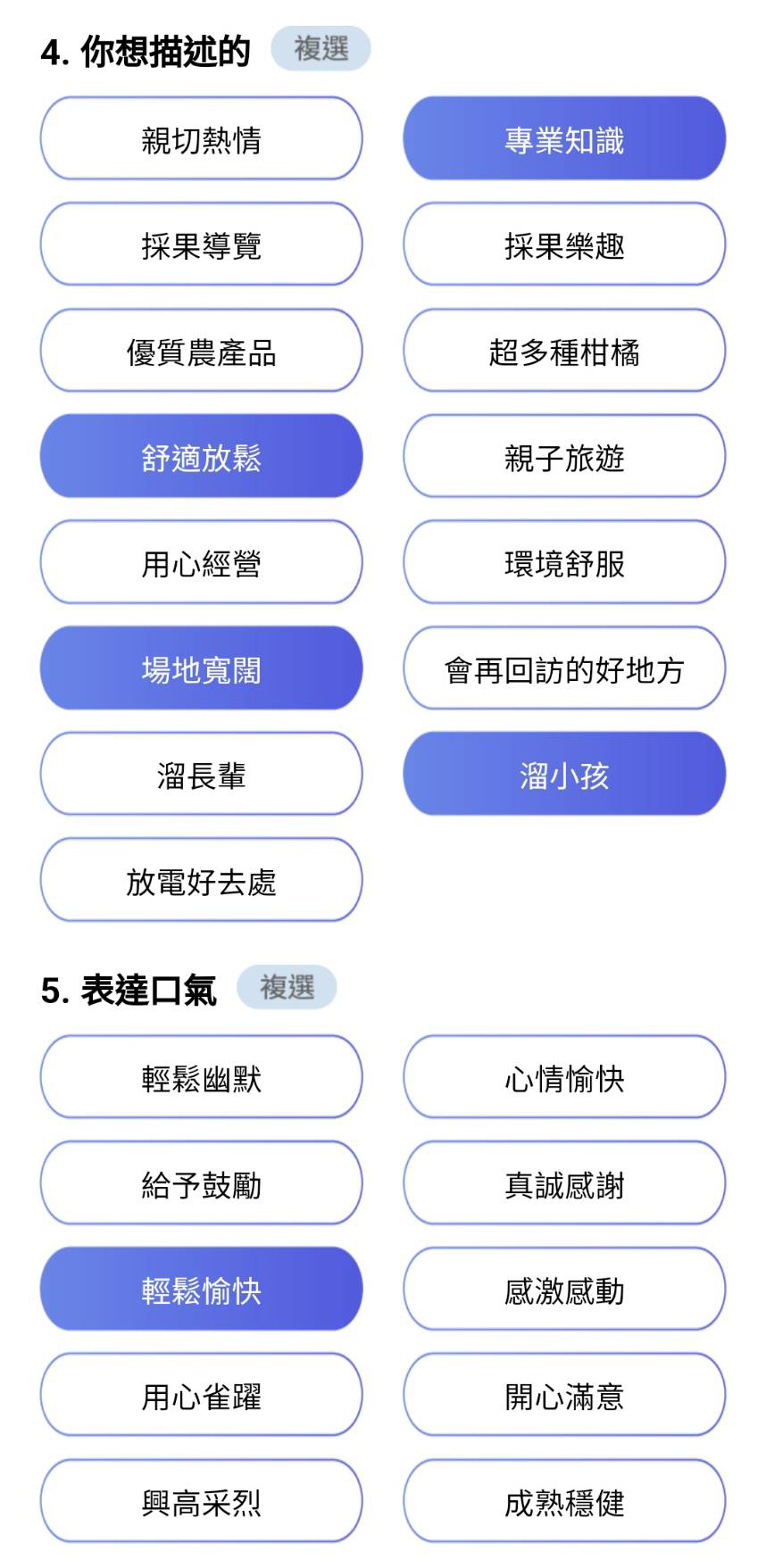Screen dimensions: 766x1568
Task: Tap the 溜長輩 chip
Action: [x=201, y=774]
